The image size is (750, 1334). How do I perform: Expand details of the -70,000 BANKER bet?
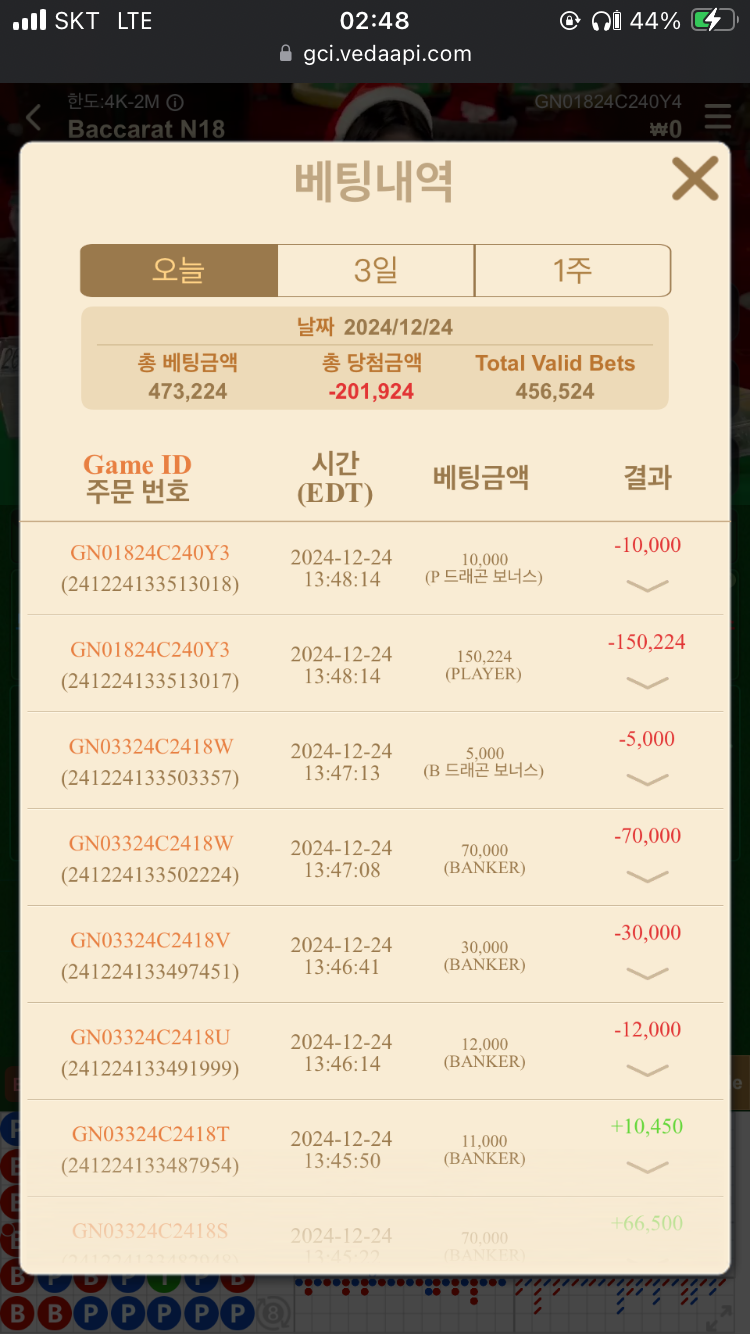pyautogui.click(x=647, y=877)
